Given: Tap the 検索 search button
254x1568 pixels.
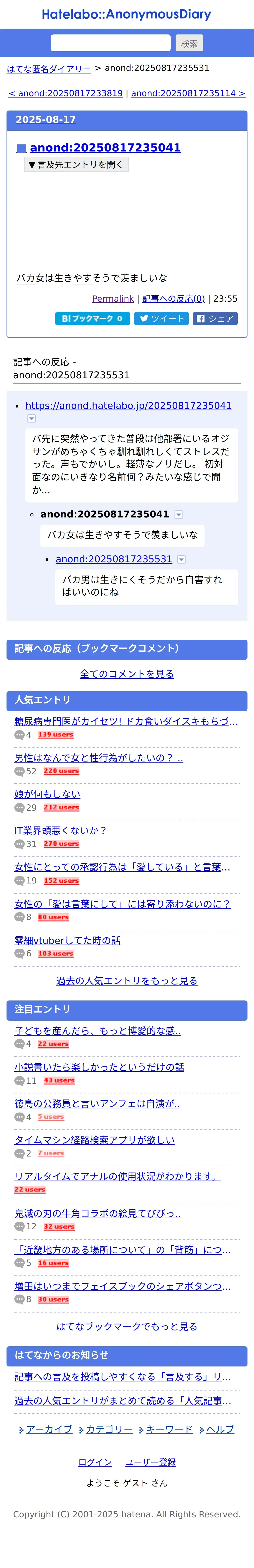Looking at the screenshot, I should (190, 43).
